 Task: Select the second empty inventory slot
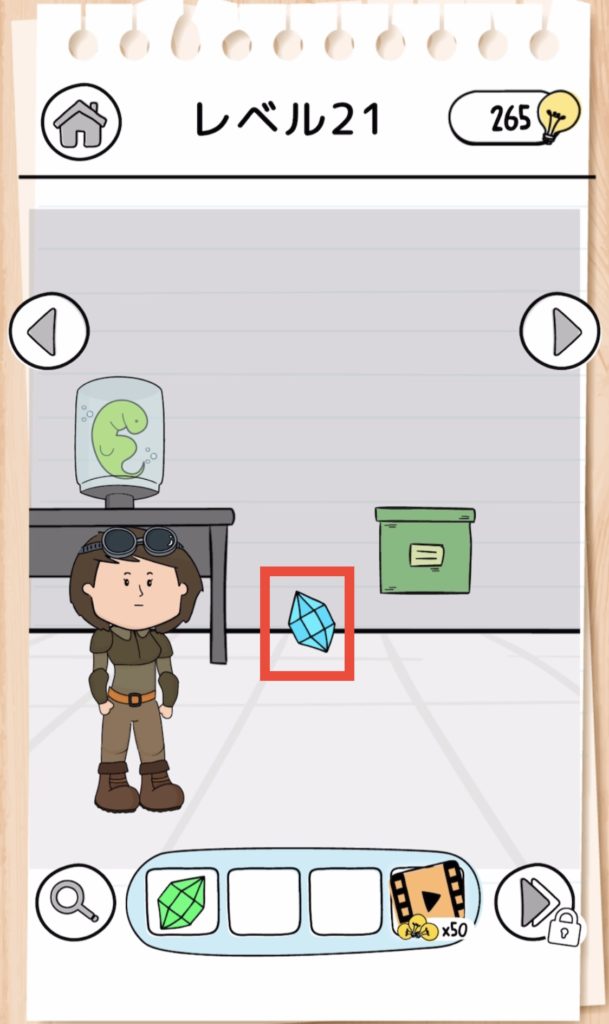345,901
